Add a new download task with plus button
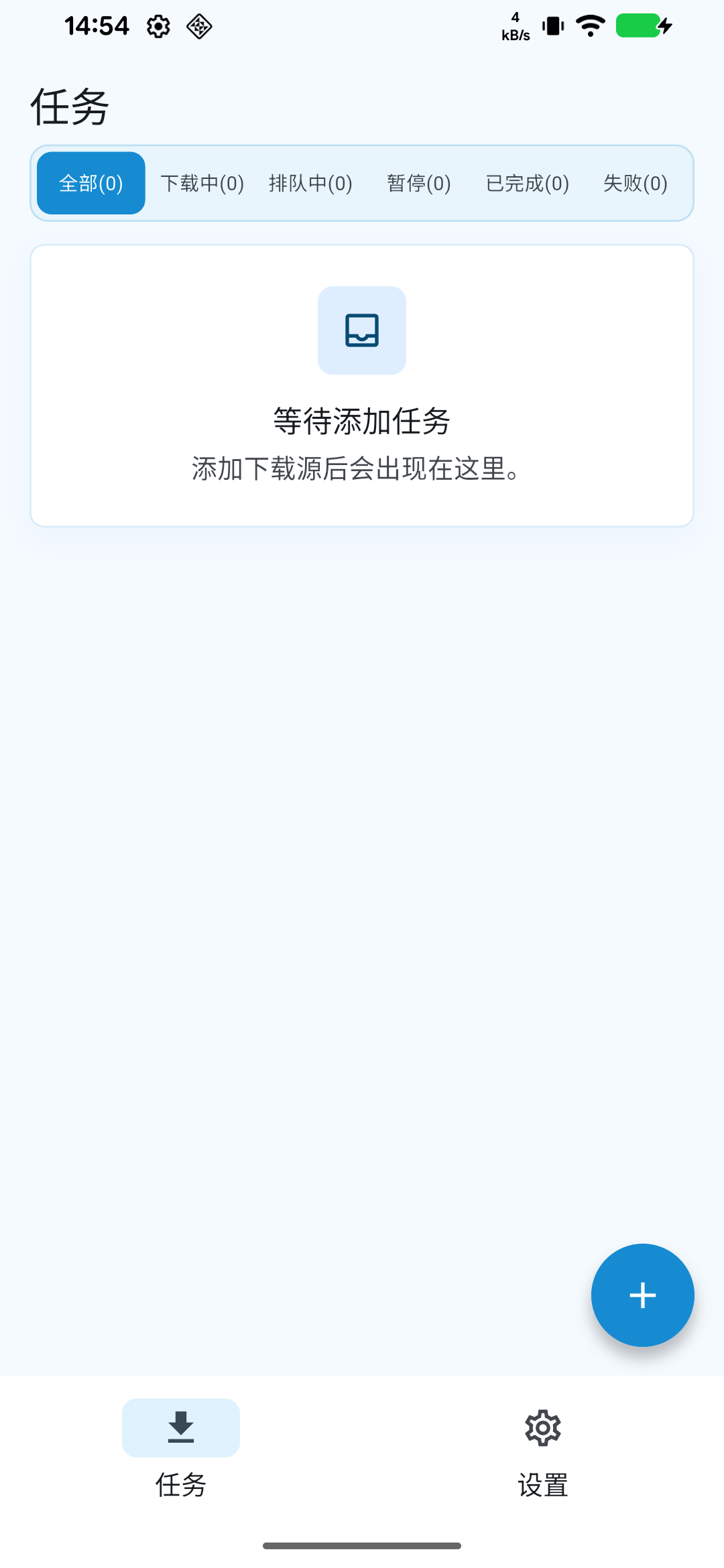724x1568 pixels. 642,1295
